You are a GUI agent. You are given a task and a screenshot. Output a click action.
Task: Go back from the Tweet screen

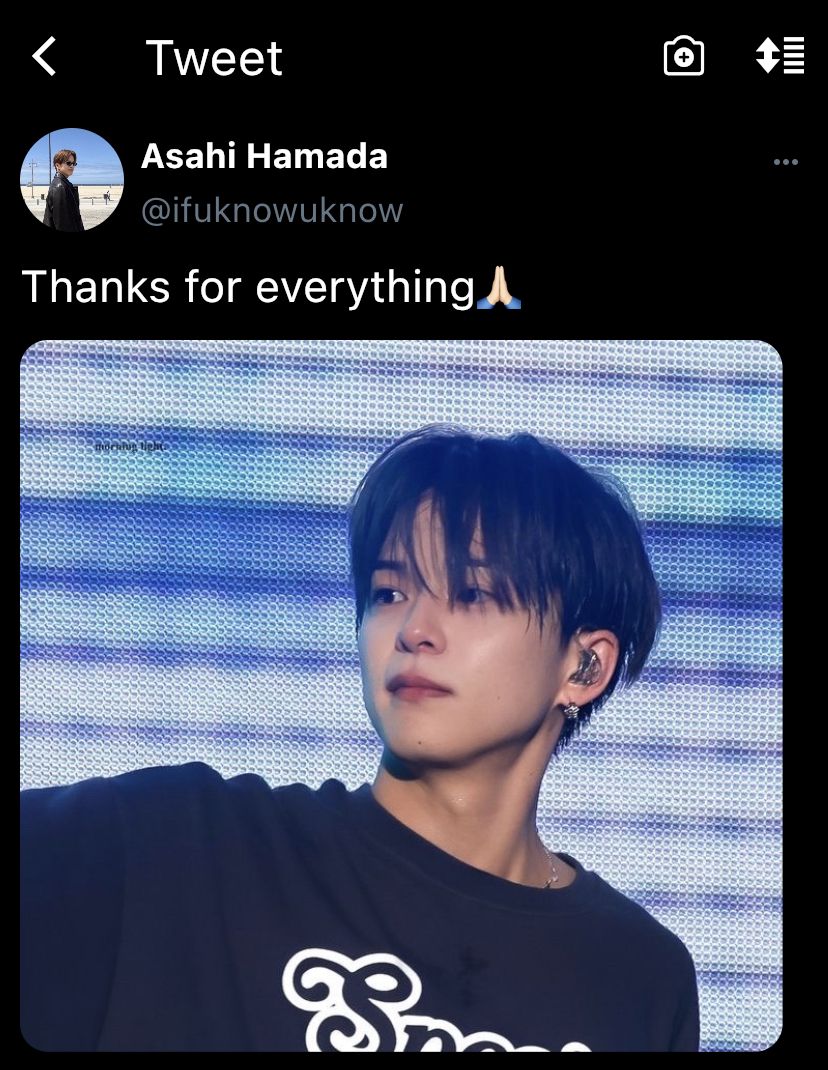(x=44, y=57)
